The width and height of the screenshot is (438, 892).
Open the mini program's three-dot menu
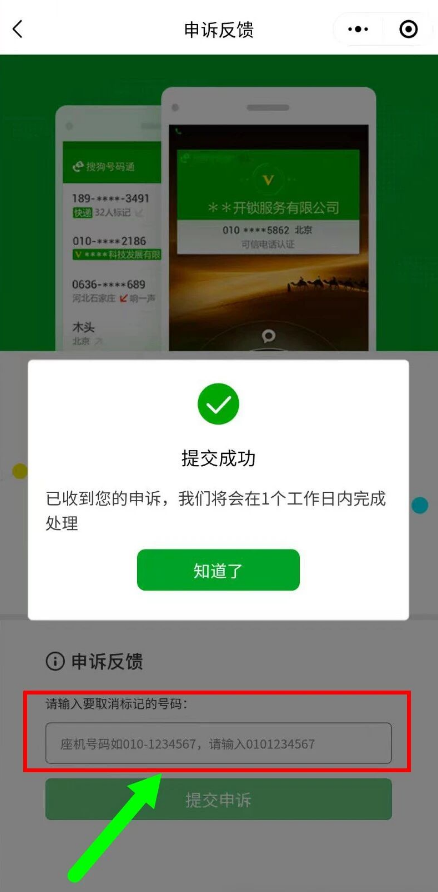tap(358, 29)
